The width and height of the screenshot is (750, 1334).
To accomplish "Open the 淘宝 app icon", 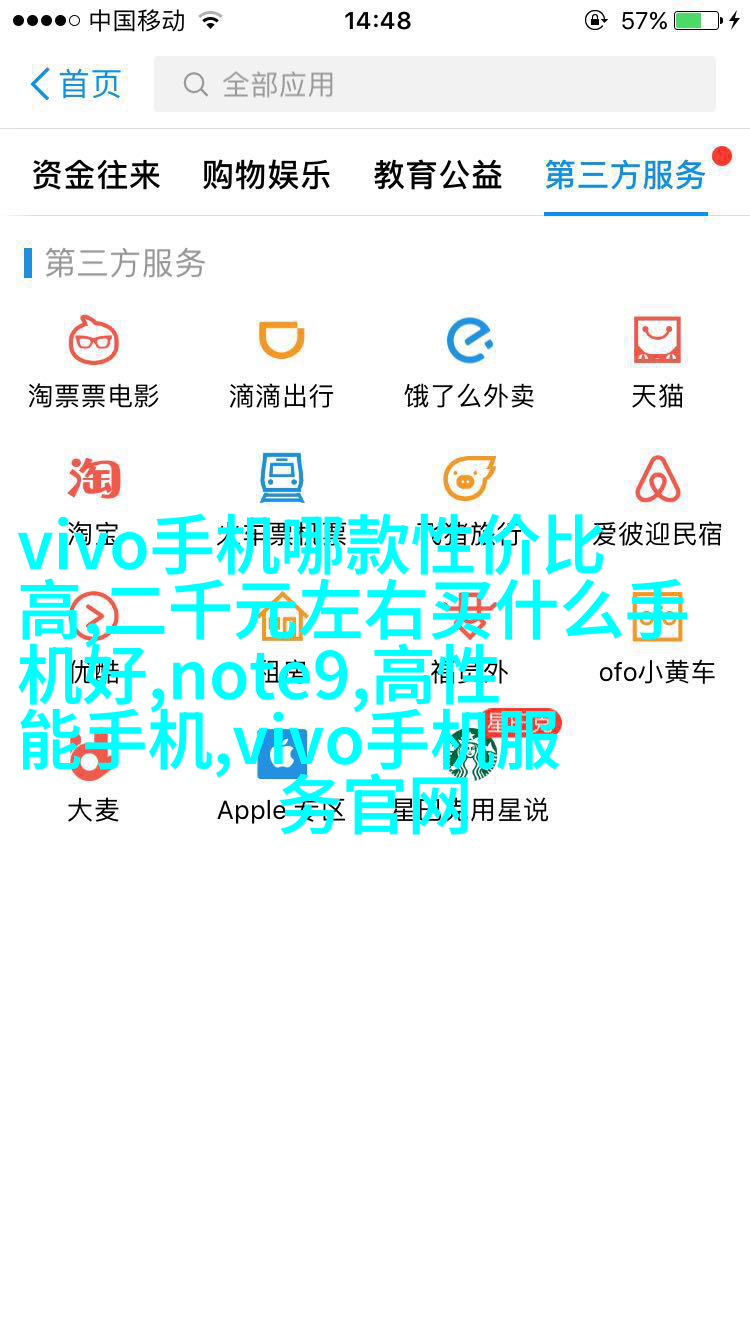I will pyautogui.click(x=94, y=480).
